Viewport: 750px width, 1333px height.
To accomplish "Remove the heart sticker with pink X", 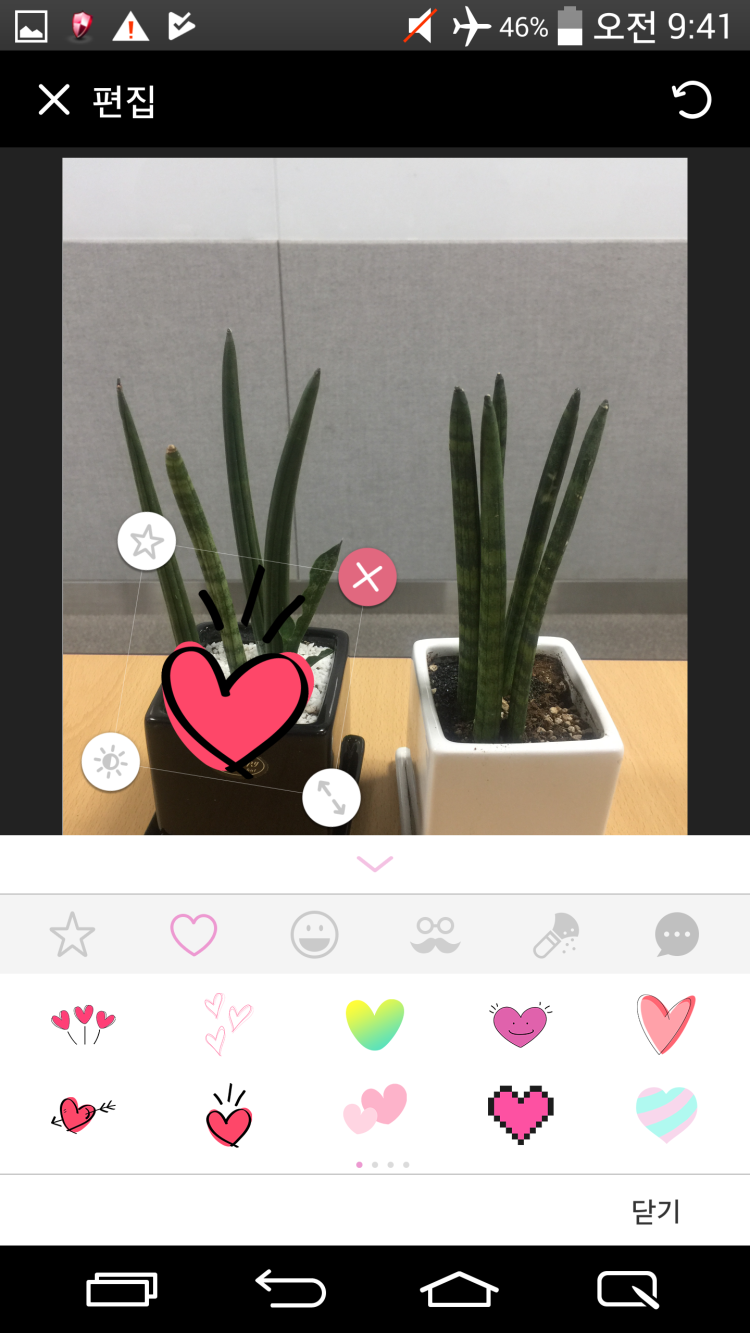I will pos(367,577).
